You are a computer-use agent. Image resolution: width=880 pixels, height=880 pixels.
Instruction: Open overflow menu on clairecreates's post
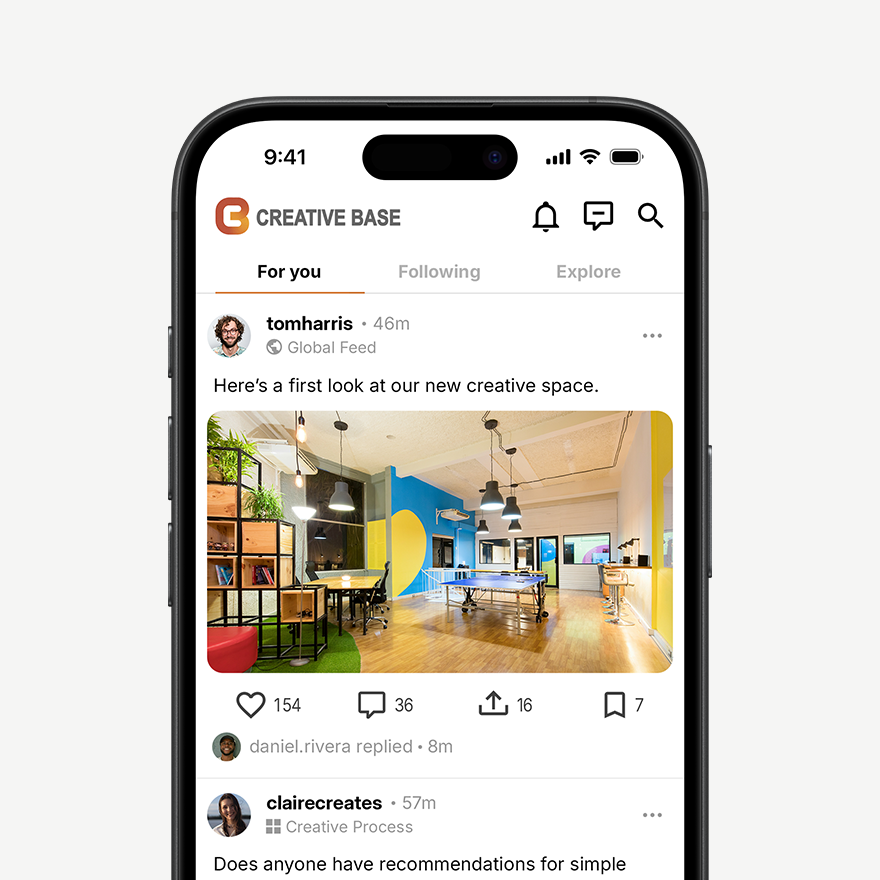(652, 815)
